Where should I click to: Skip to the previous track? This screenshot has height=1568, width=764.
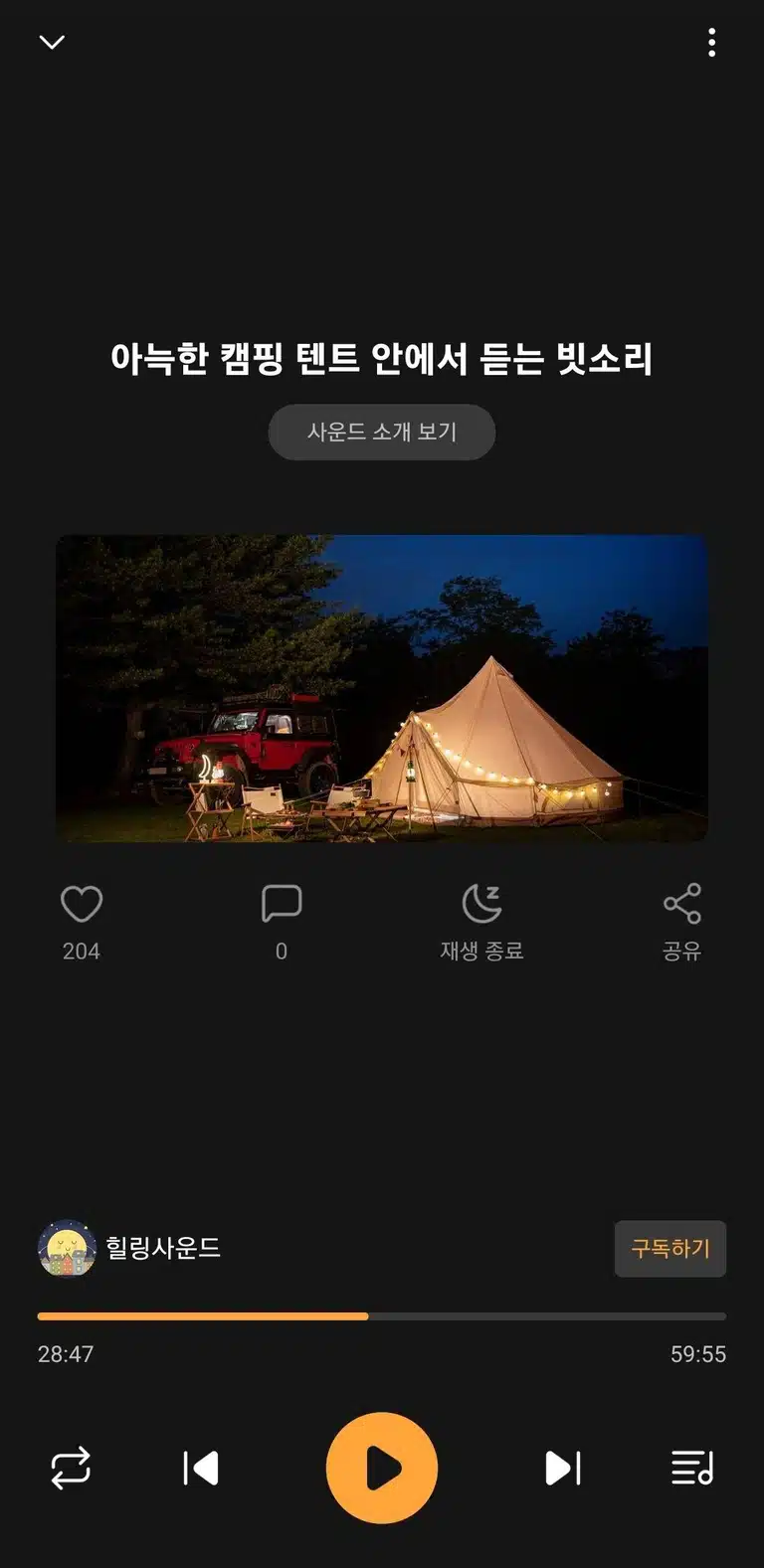[201, 1469]
